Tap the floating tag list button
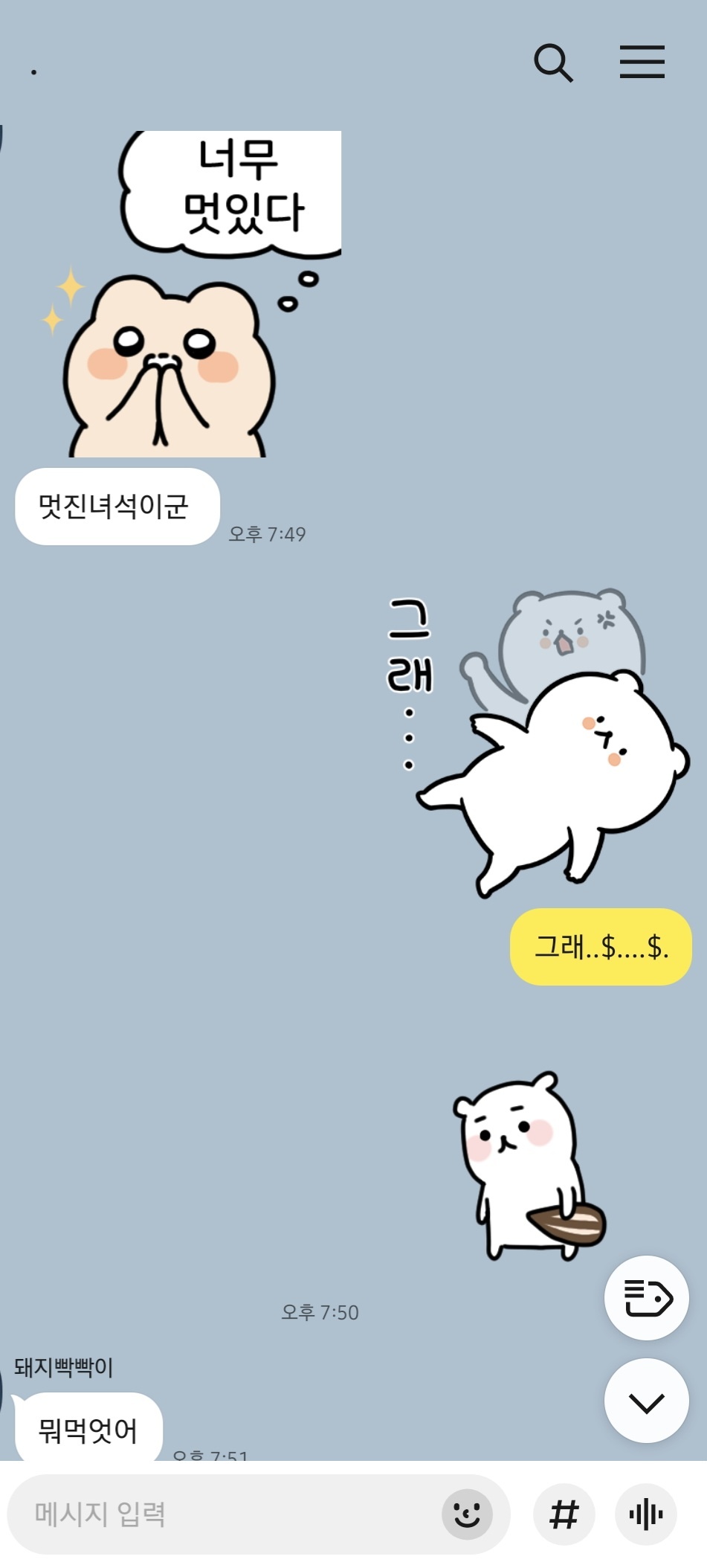 point(646,1298)
